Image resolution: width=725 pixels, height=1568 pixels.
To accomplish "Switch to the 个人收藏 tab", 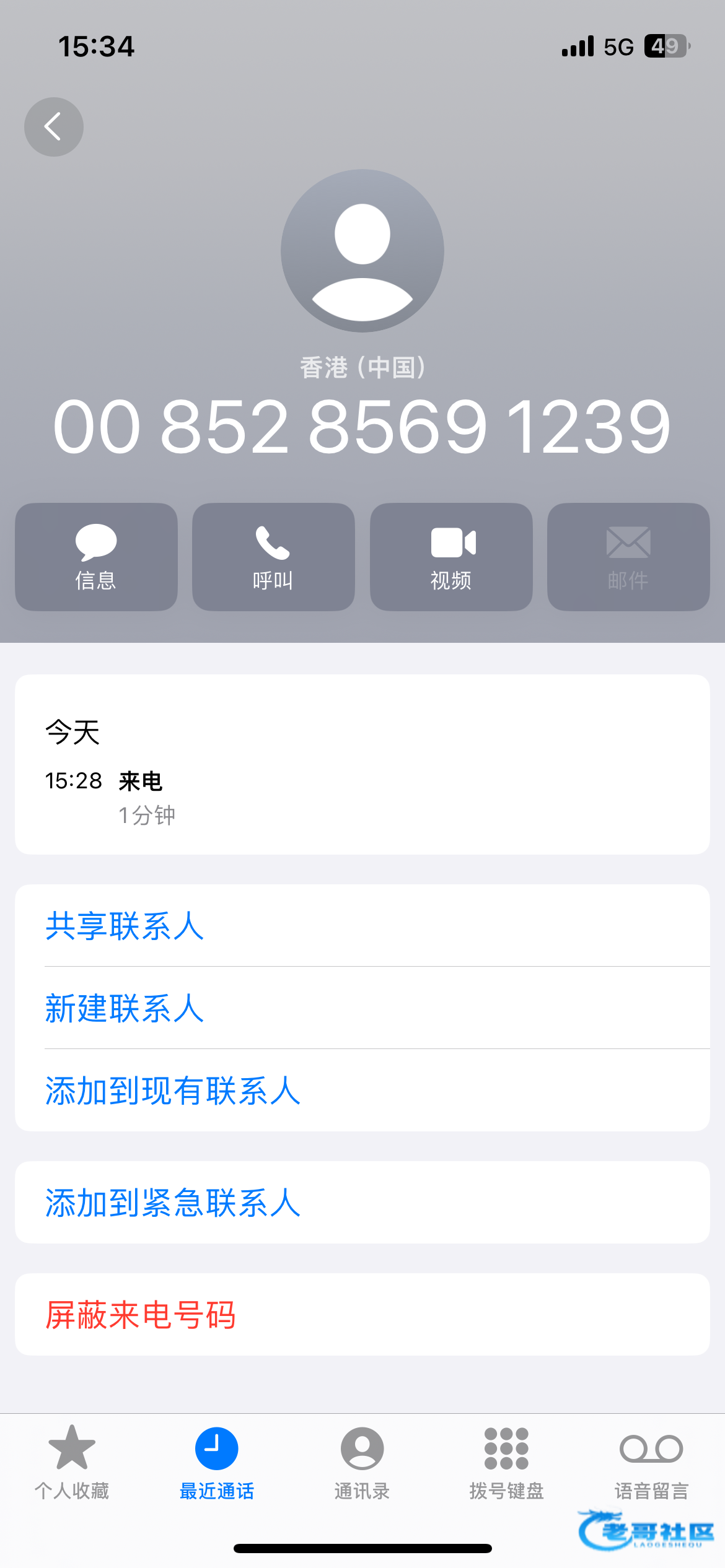I will coord(72,1461).
